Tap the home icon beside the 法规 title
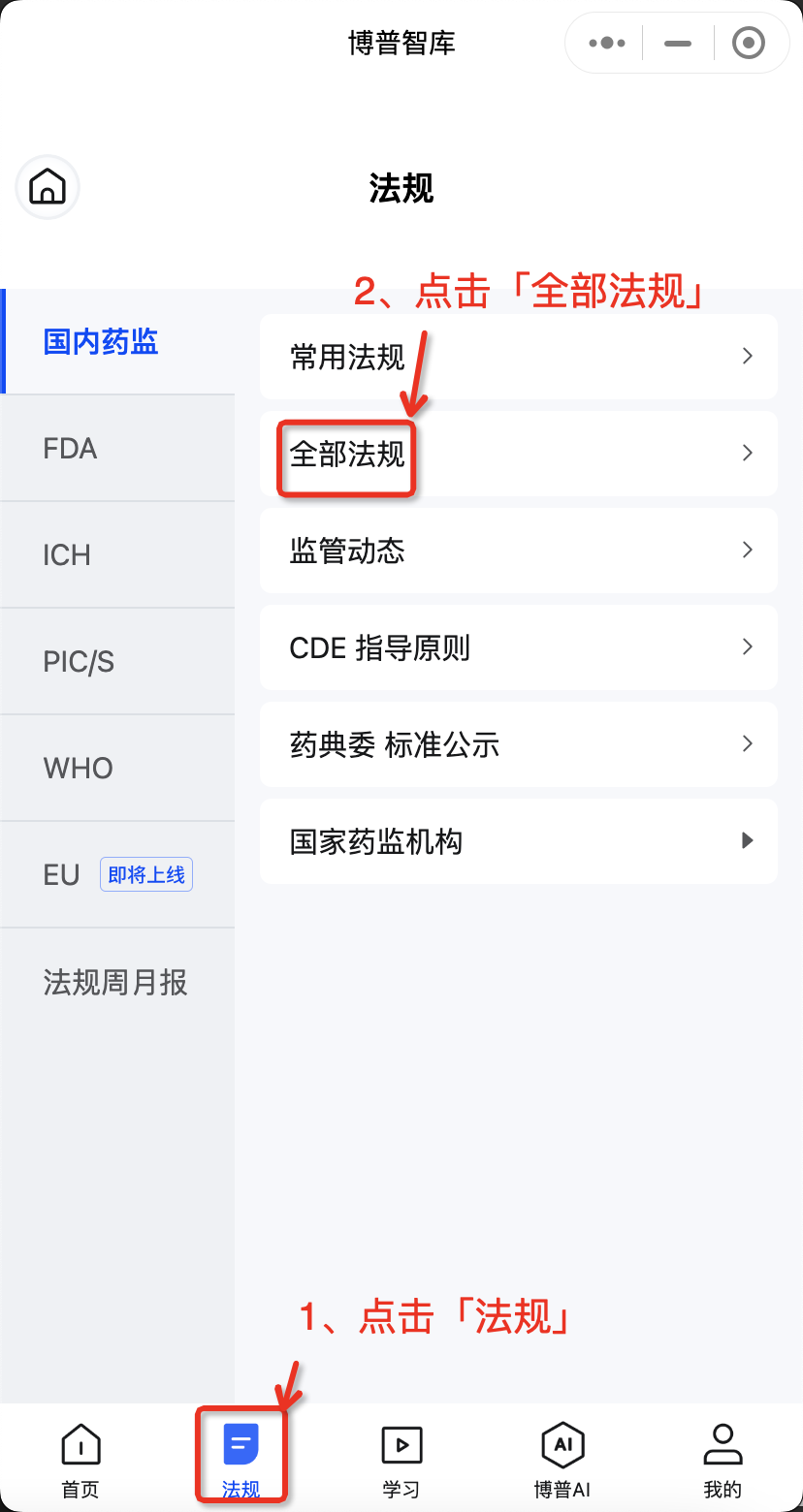The height and width of the screenshot is (1512, 803). tap(48, 187)
